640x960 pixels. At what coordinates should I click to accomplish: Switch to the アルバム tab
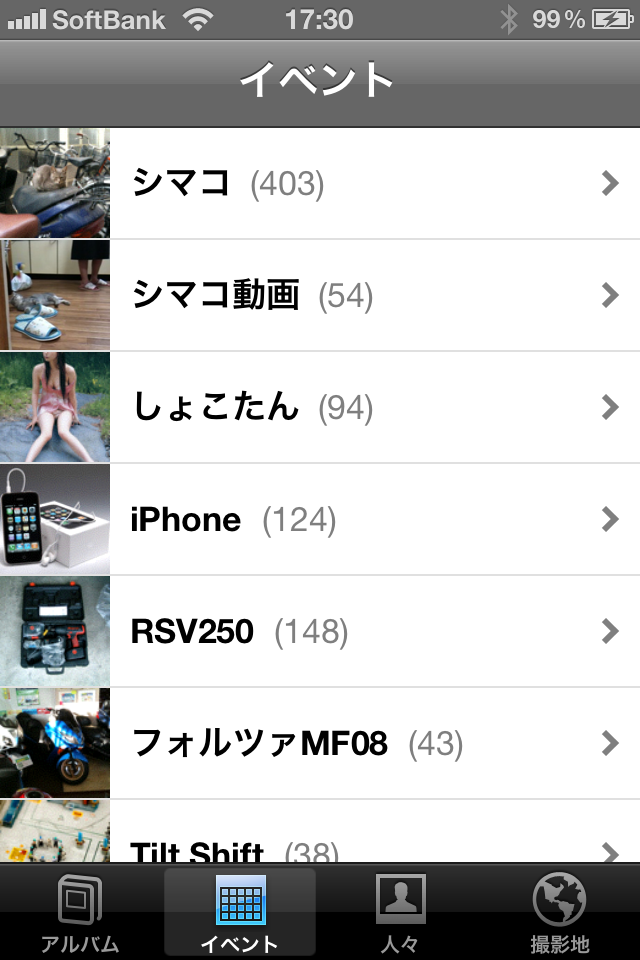(80, 912)
